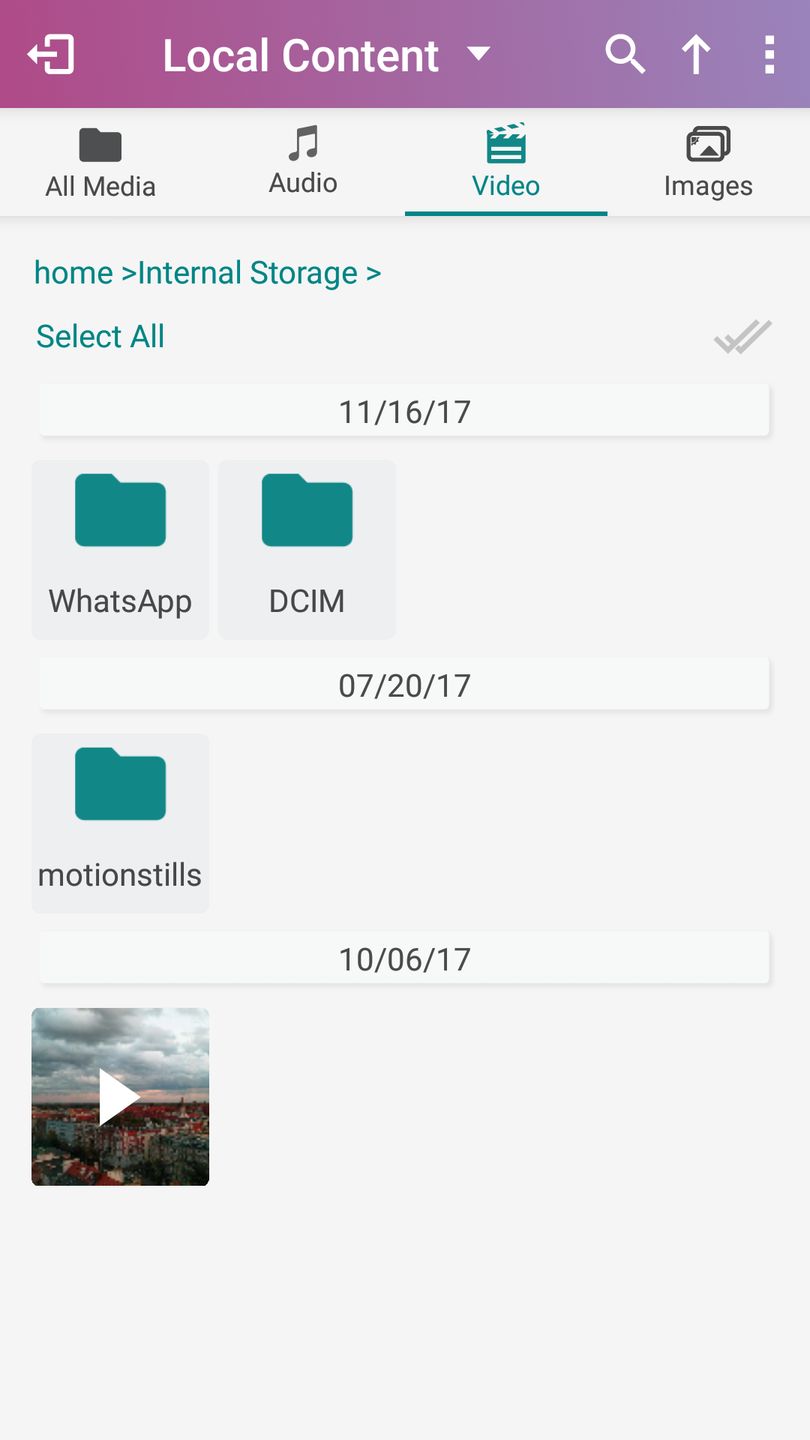The width and height of the screenshot is (810, 1440).
Task: Play the video from 10/06/17
Action: click(120, 1097)
